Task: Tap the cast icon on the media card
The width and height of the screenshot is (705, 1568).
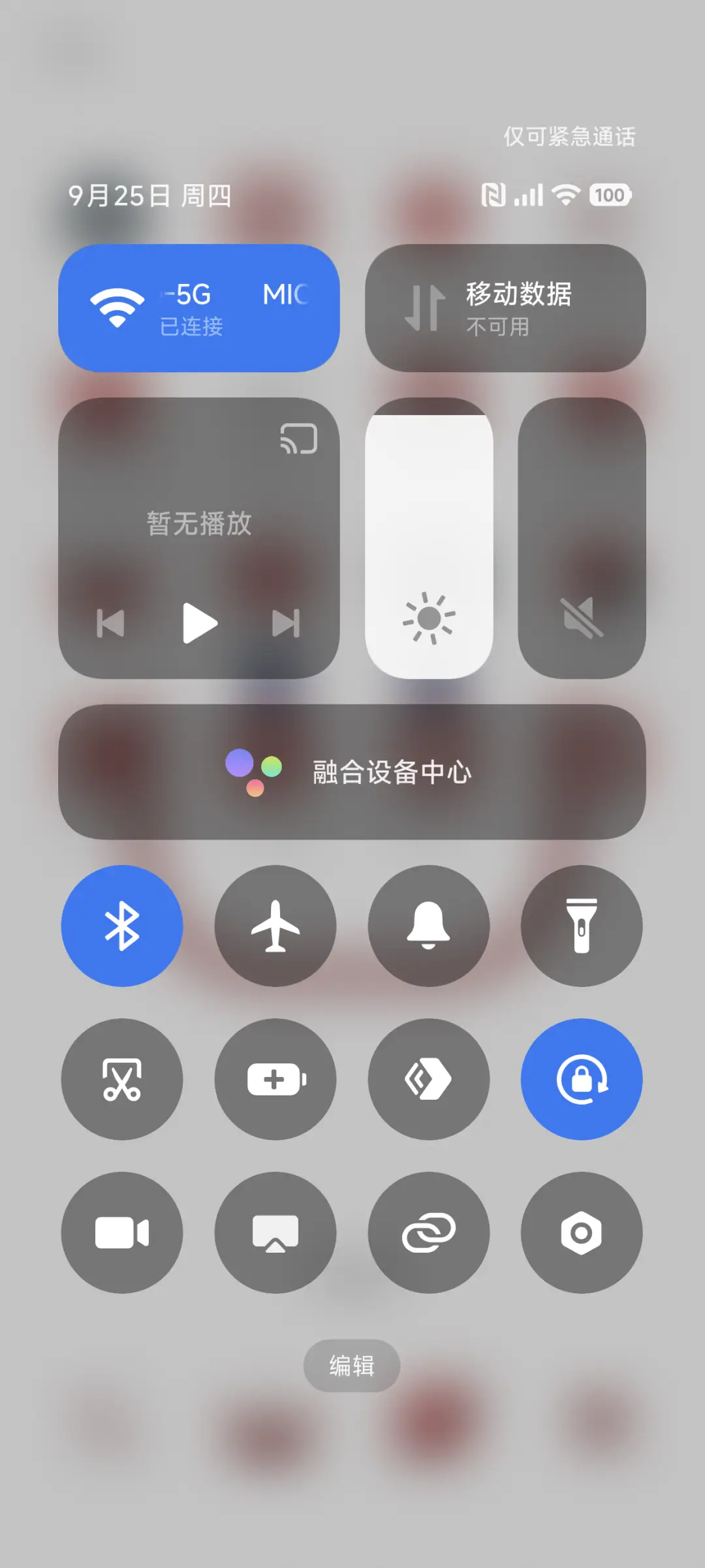Action: pos(297,437)
